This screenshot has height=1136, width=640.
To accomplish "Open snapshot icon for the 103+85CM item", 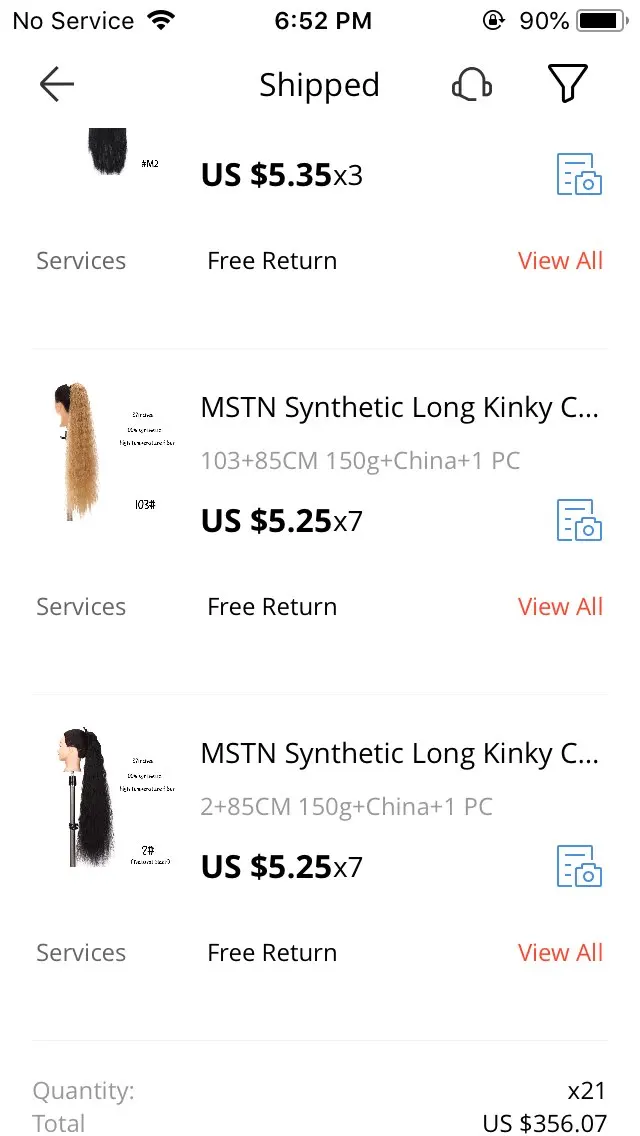I will point(579,520).
